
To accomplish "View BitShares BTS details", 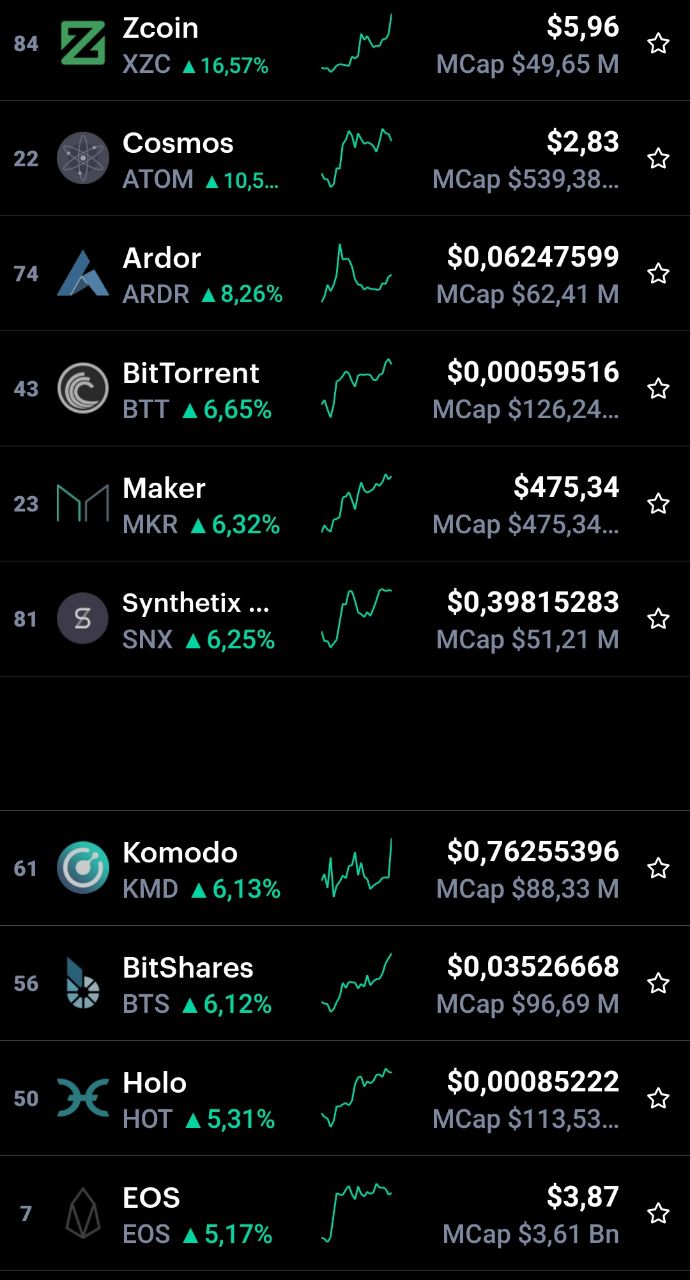I will (345, 983).
